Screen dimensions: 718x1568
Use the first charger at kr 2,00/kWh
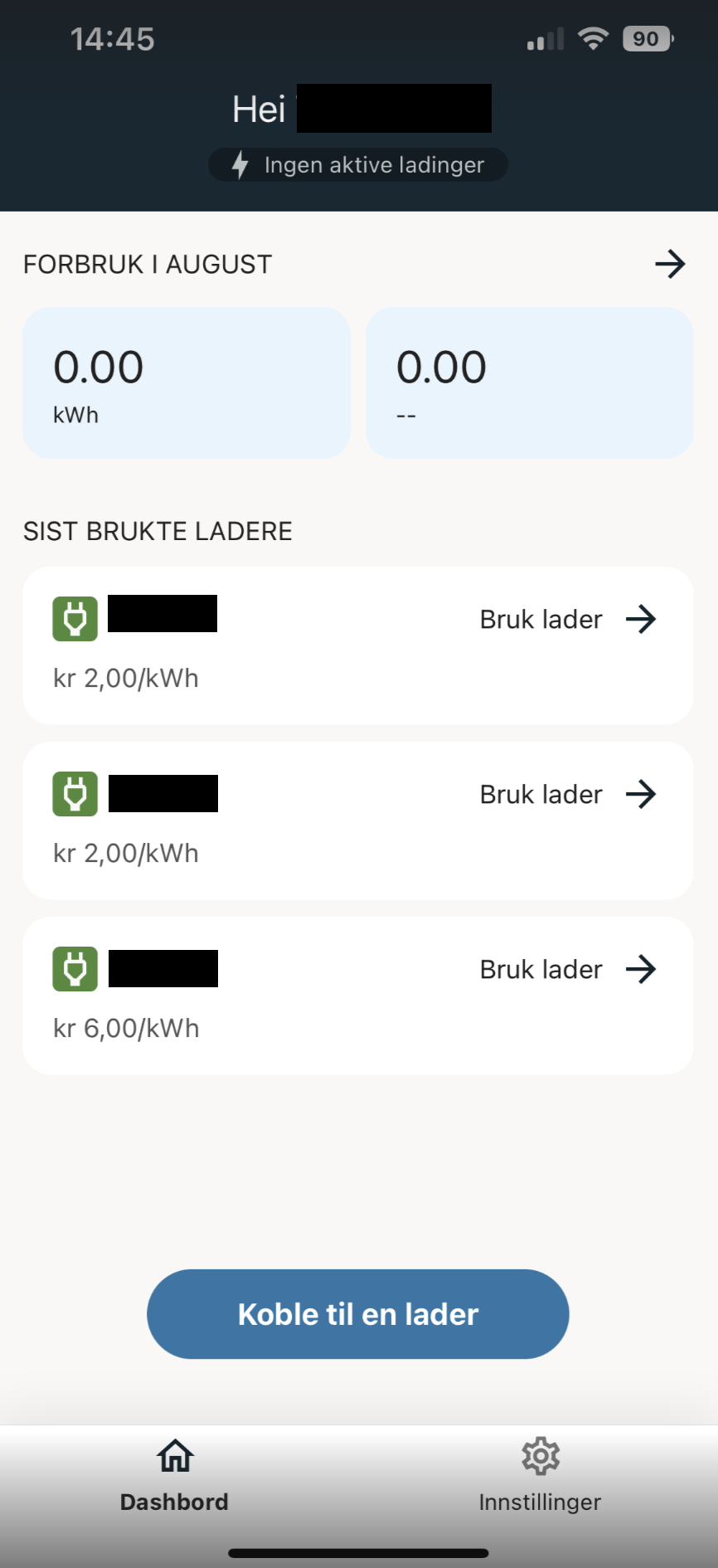(568, 620)
